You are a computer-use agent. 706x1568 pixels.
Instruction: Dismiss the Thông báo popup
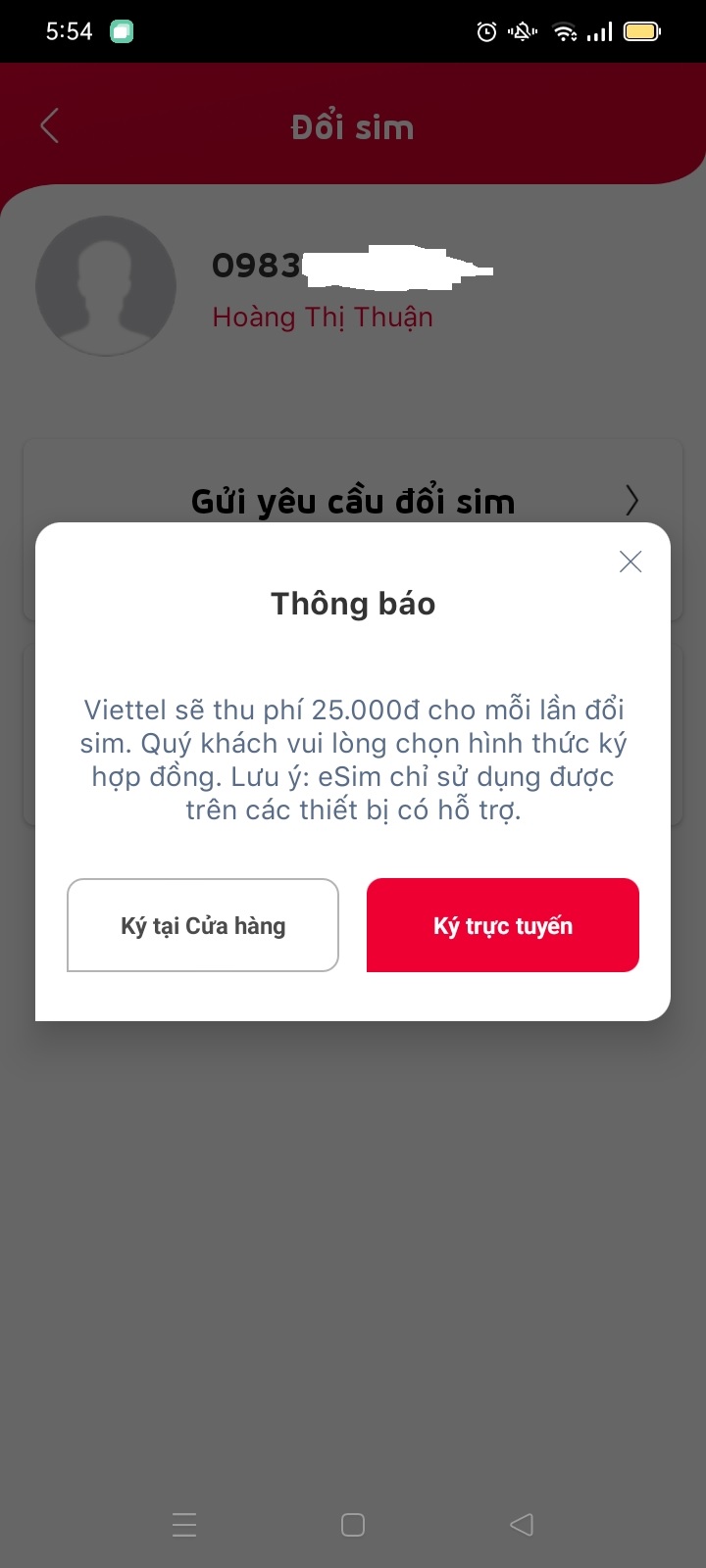click(x=630, y=561)
